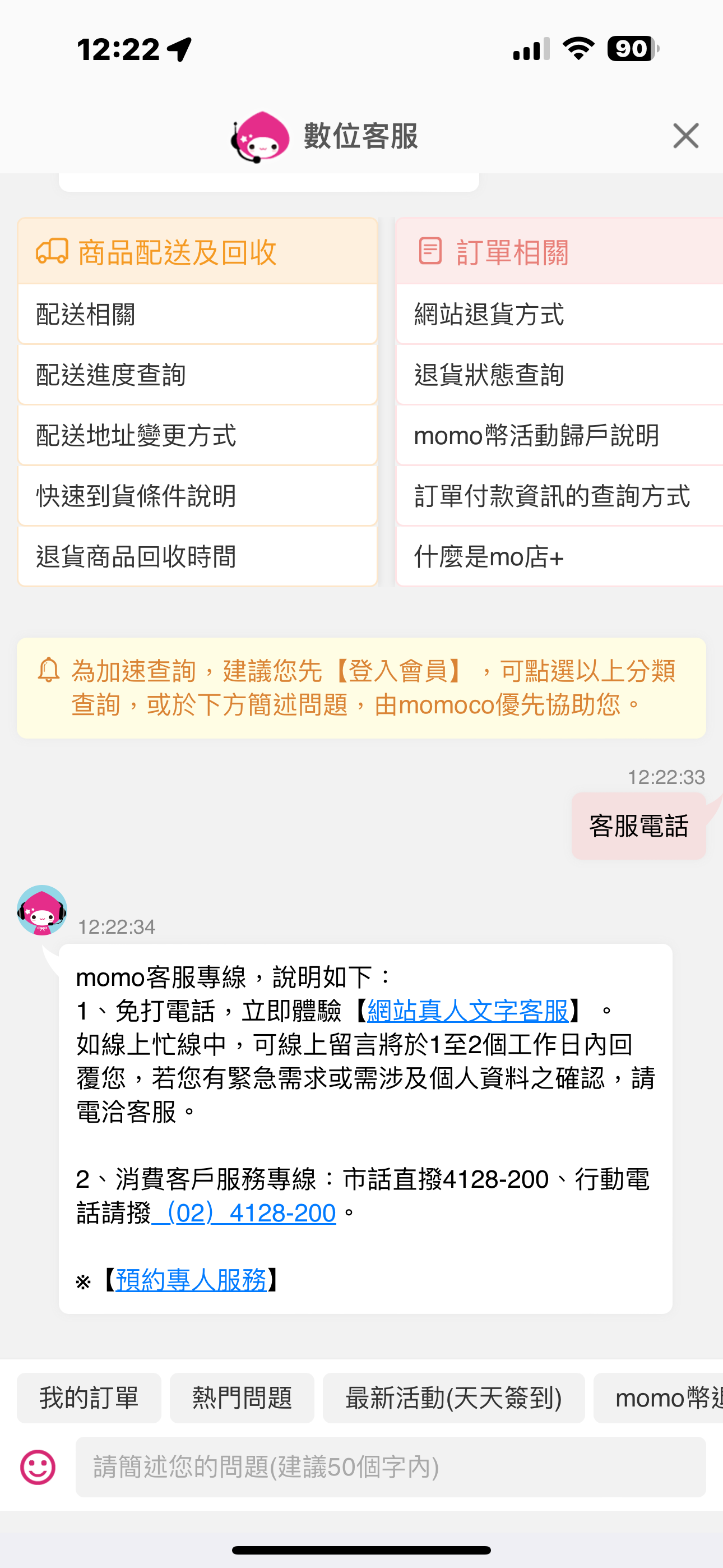Open the emoji smiley picker
723x1568 pixels.
pyautogui.click(x=38, y=1467)
